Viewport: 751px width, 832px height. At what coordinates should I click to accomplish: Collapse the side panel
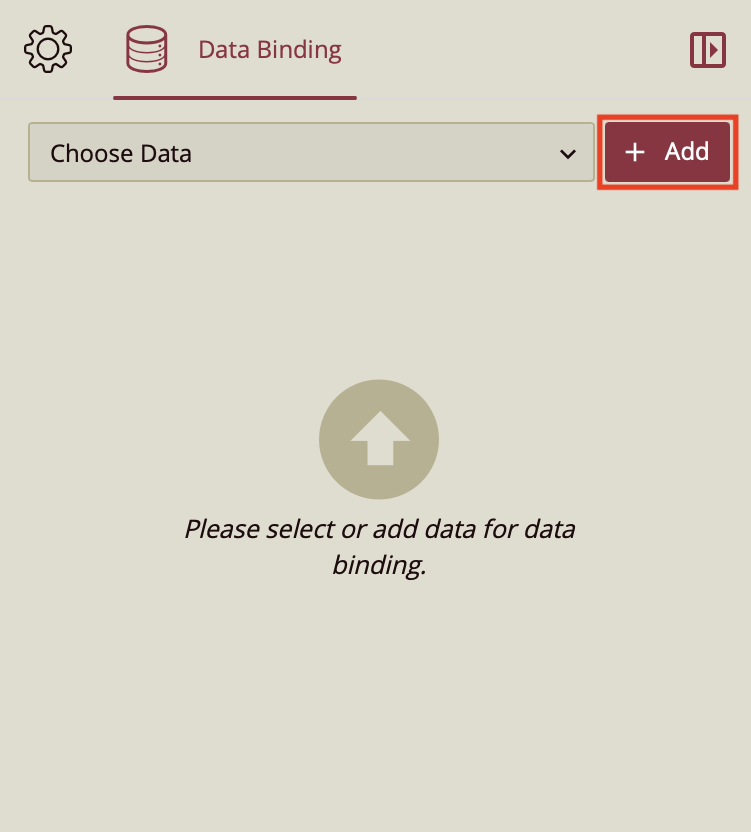(707, 50)
